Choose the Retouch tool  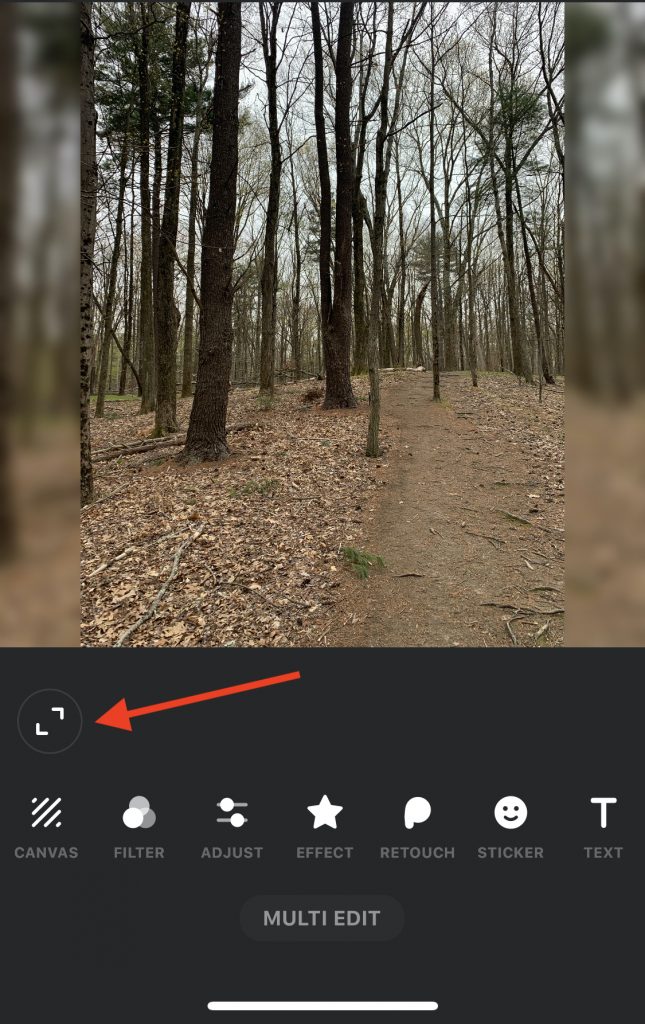[x=417, y=826]
